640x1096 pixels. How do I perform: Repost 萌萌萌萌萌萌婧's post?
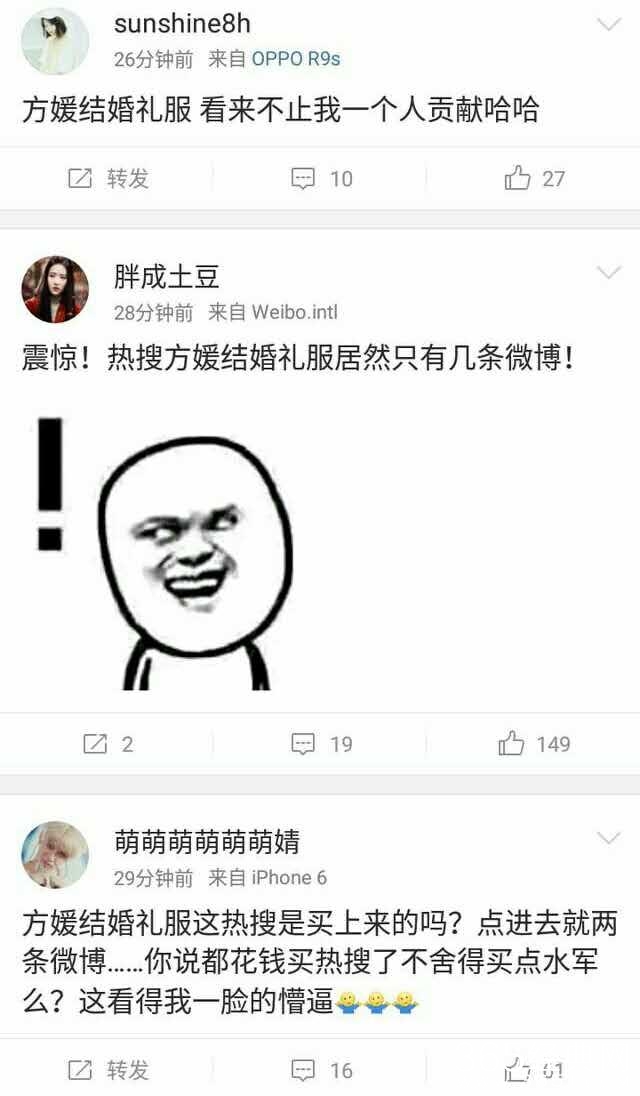(x=108, y=1070)
